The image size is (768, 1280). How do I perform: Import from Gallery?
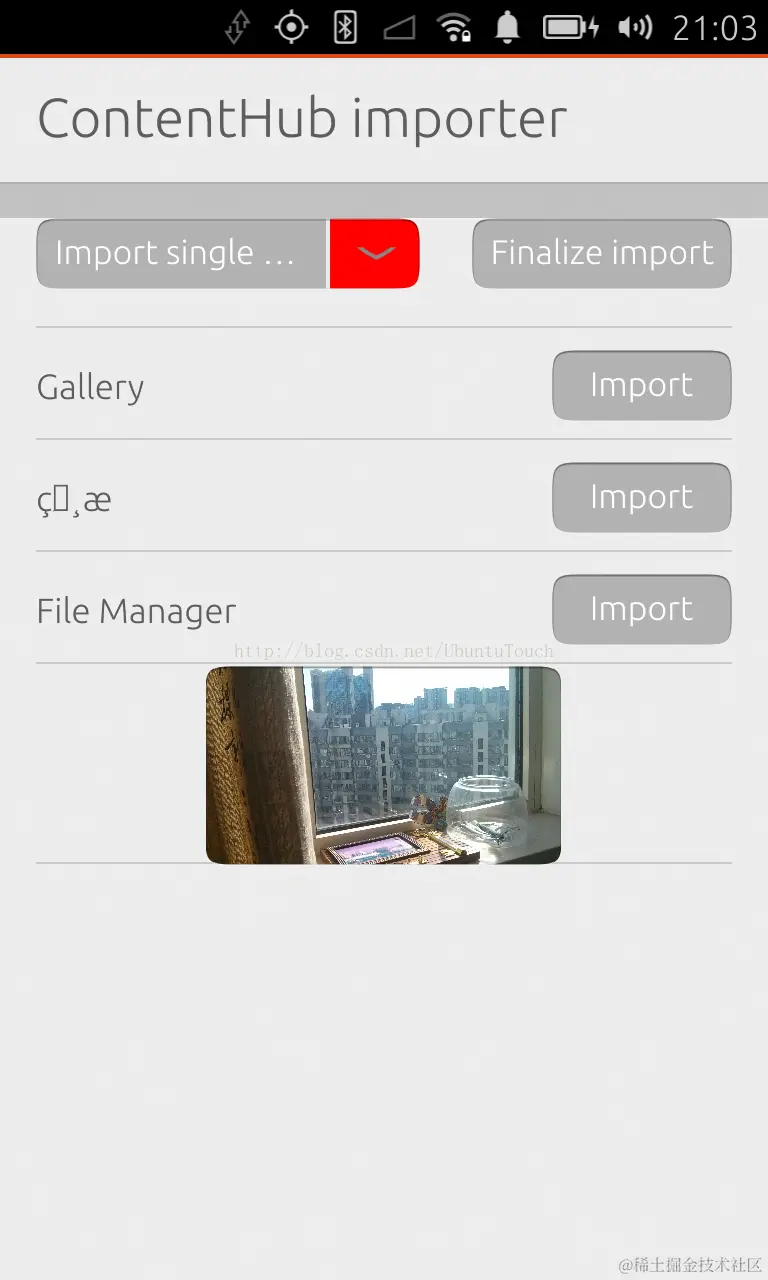point(641,386)
